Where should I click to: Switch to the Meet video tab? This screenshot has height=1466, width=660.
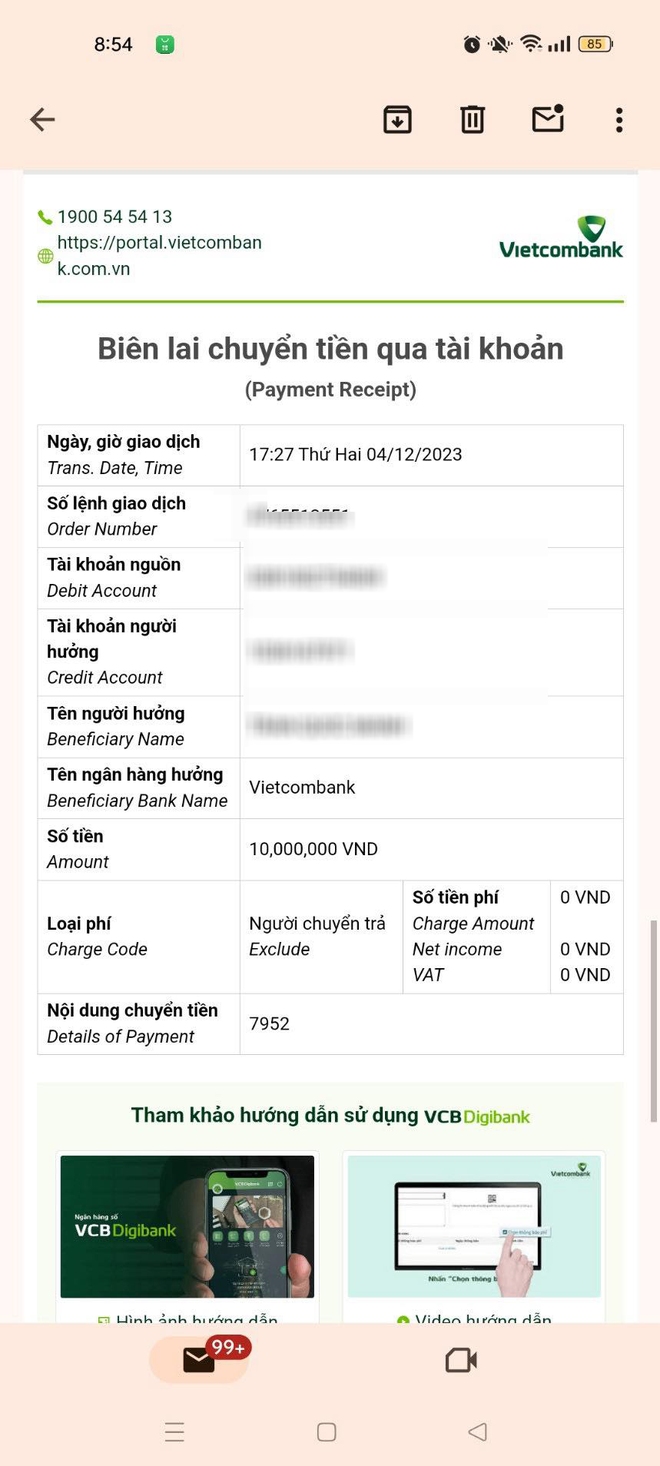coord(460,1360)
